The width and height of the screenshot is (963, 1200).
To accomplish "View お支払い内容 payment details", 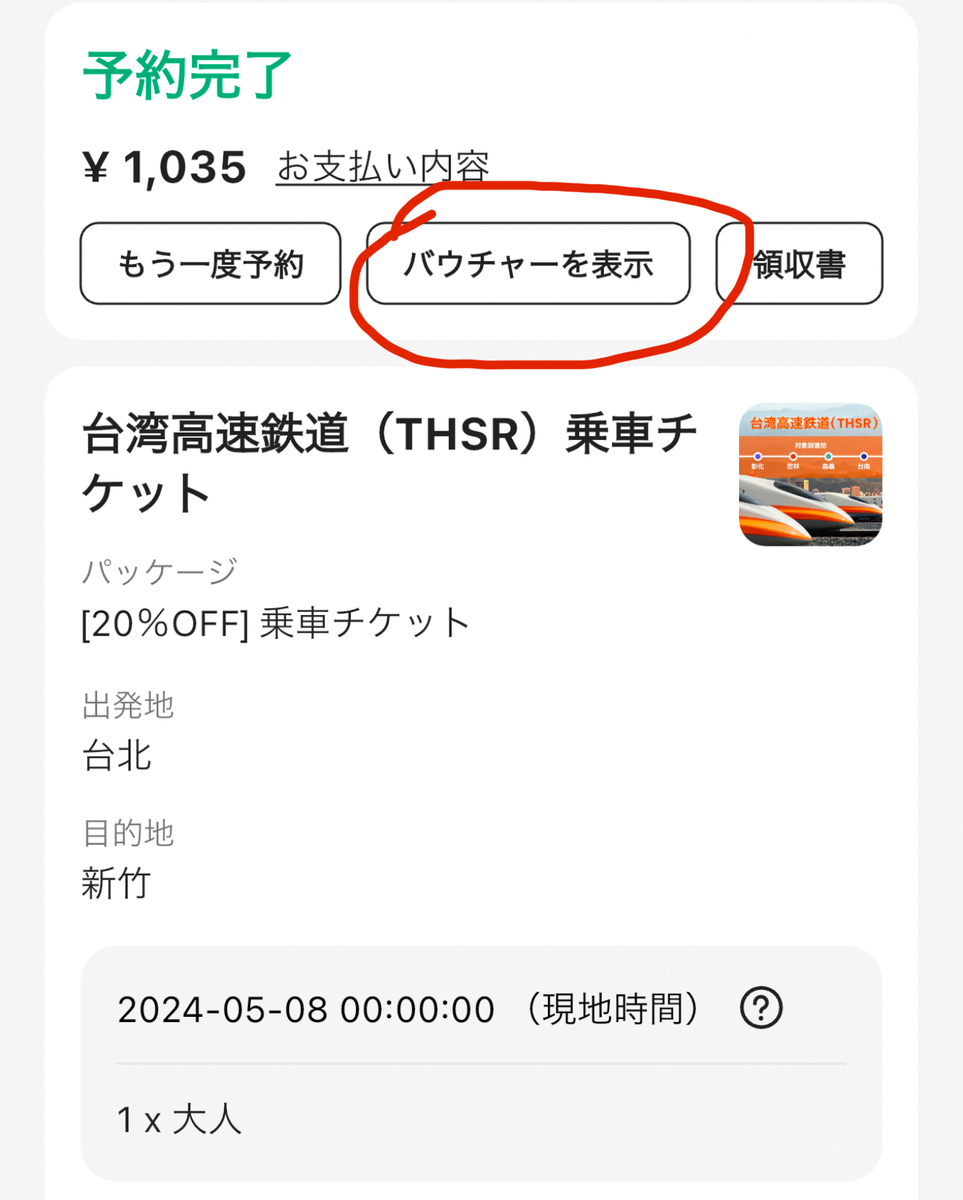I will tap(383, 167).
